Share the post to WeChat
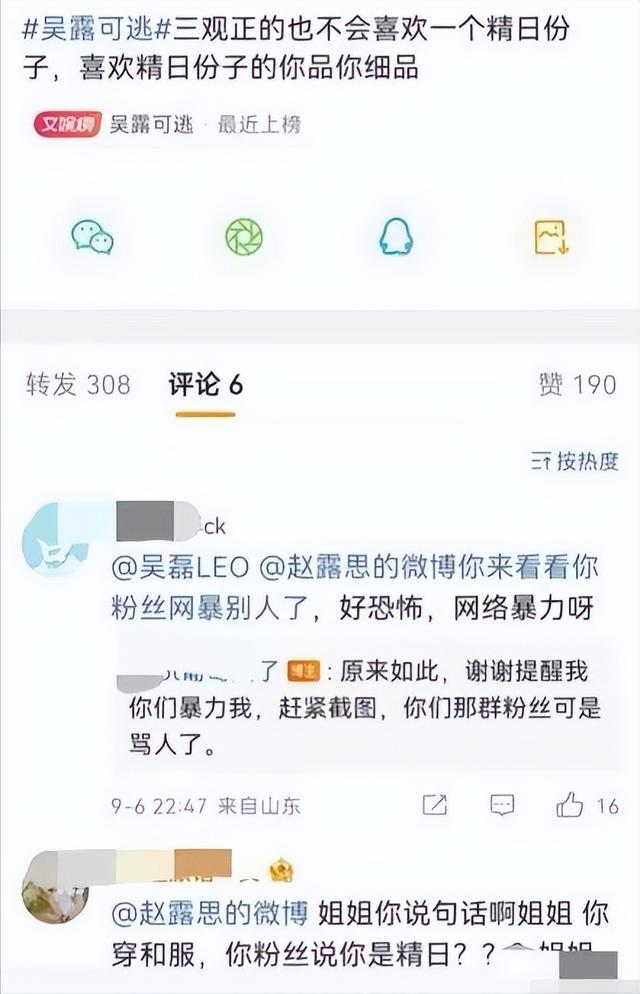 (92, 236)
